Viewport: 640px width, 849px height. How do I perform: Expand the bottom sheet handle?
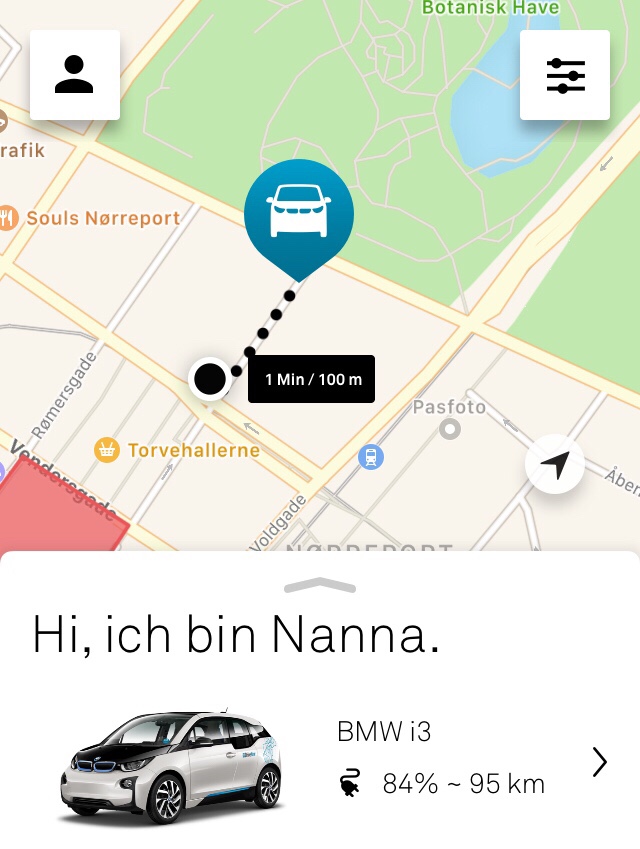[x=320, y=585]
